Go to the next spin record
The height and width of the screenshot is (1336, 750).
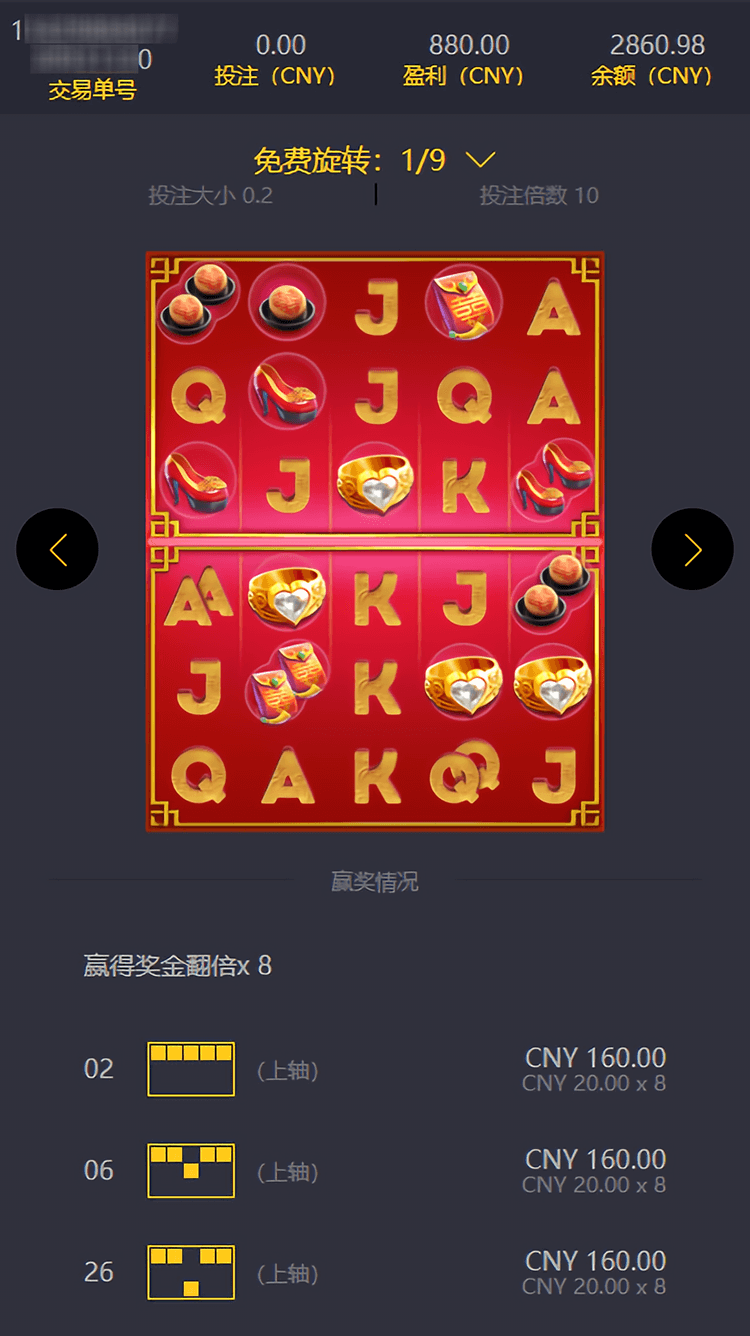coord(692,549)
